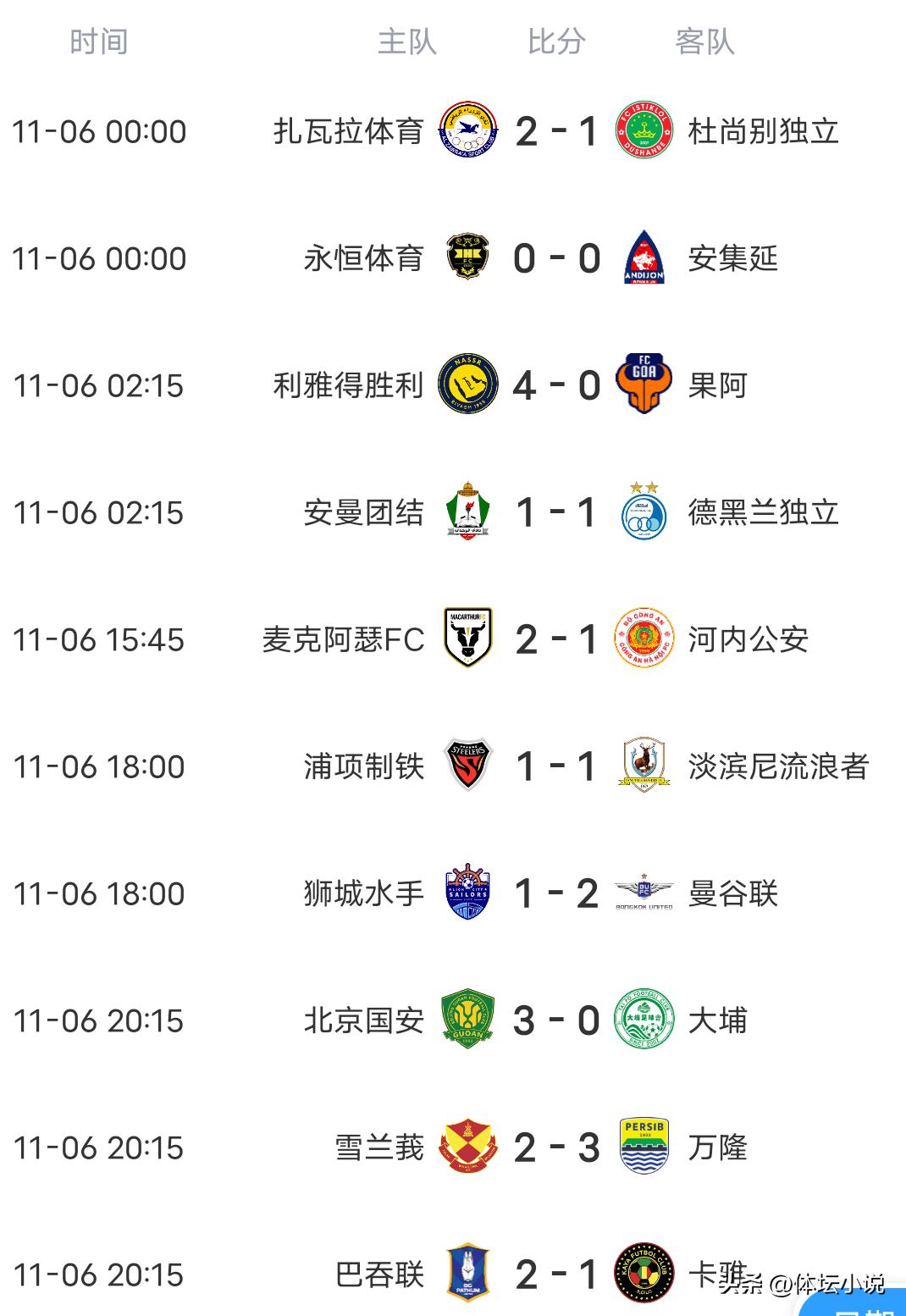Image resolution: width=906 pixels, height=1316 pixels.
Task: Open the 狮城水手 vs 曼谷联 match
Action: tap(556, 893)
